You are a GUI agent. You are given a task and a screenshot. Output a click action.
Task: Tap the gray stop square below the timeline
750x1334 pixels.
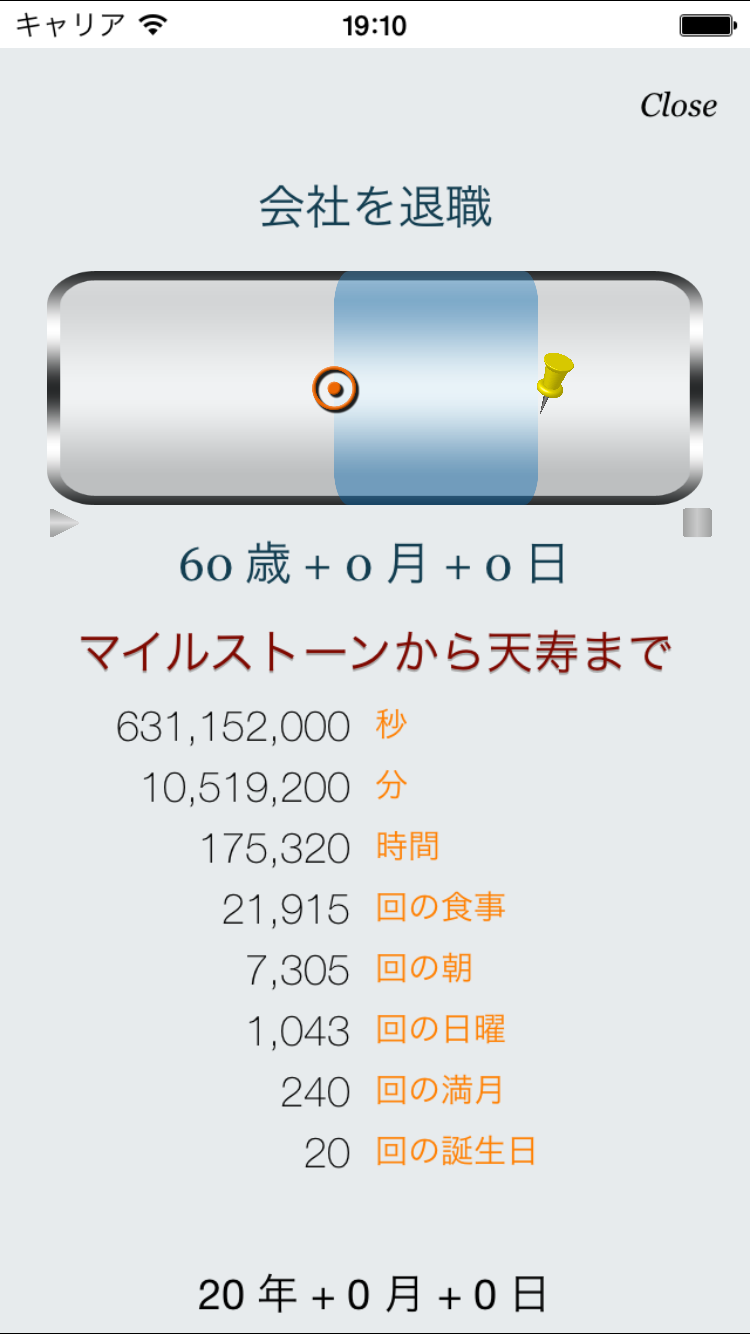[x=697, y=523]
